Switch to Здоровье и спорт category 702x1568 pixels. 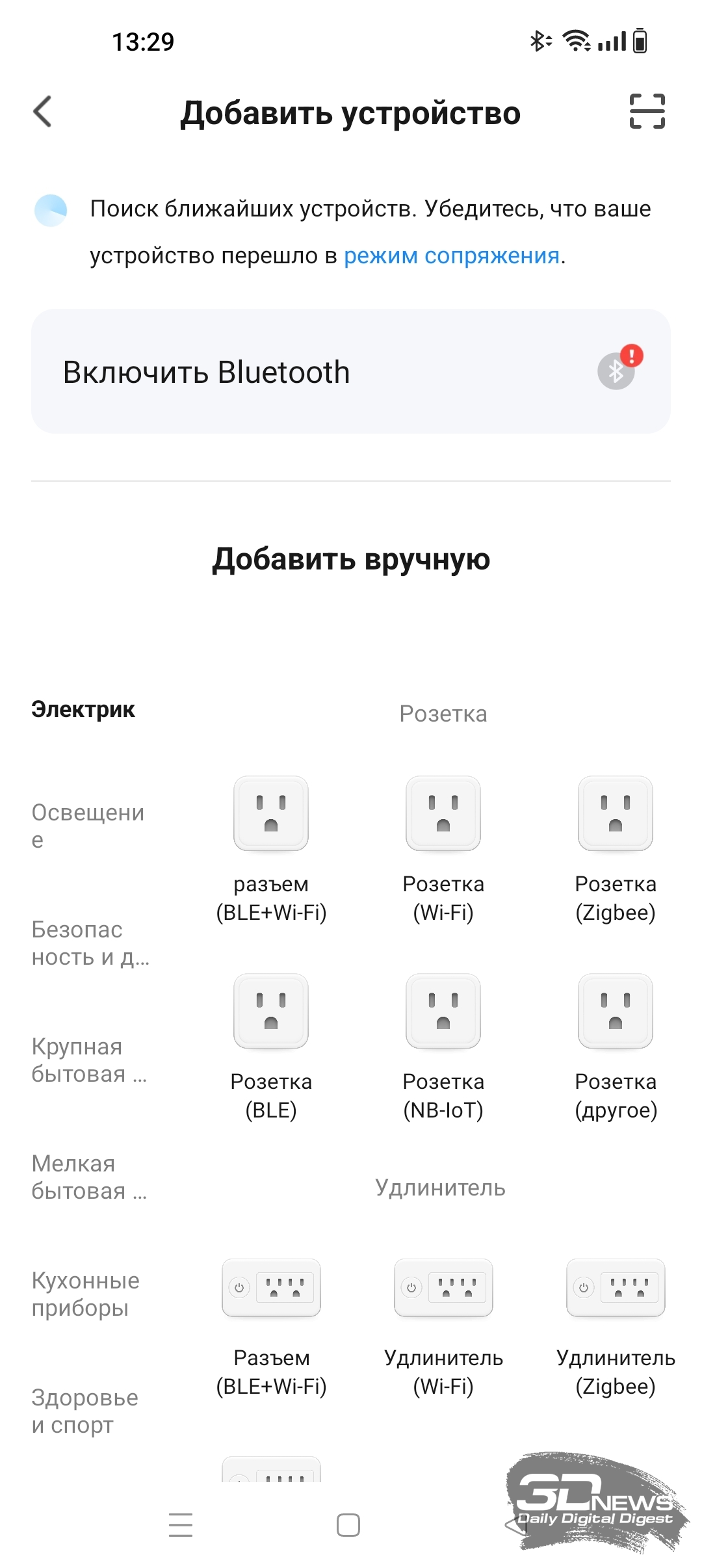(x=85, y=1411)
